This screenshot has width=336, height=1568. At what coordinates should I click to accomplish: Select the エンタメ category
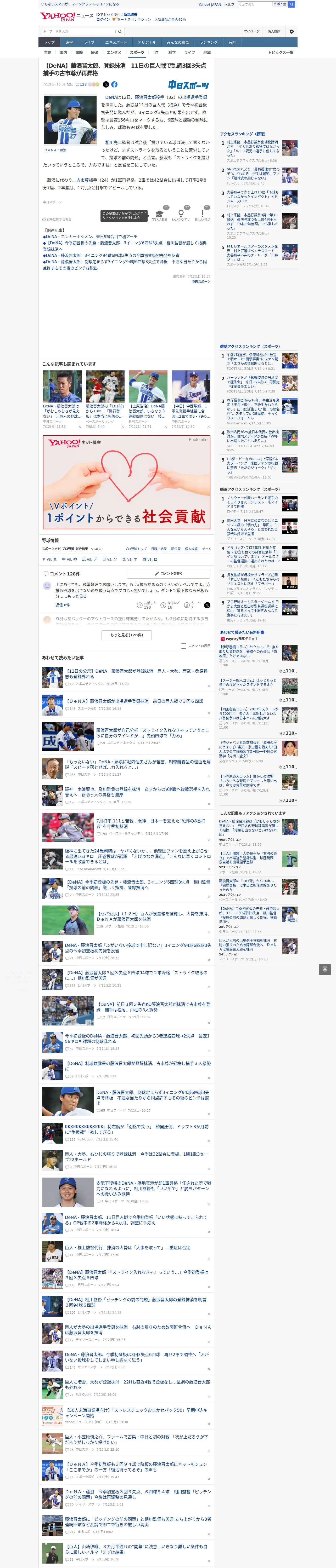(x=114, y=52)
